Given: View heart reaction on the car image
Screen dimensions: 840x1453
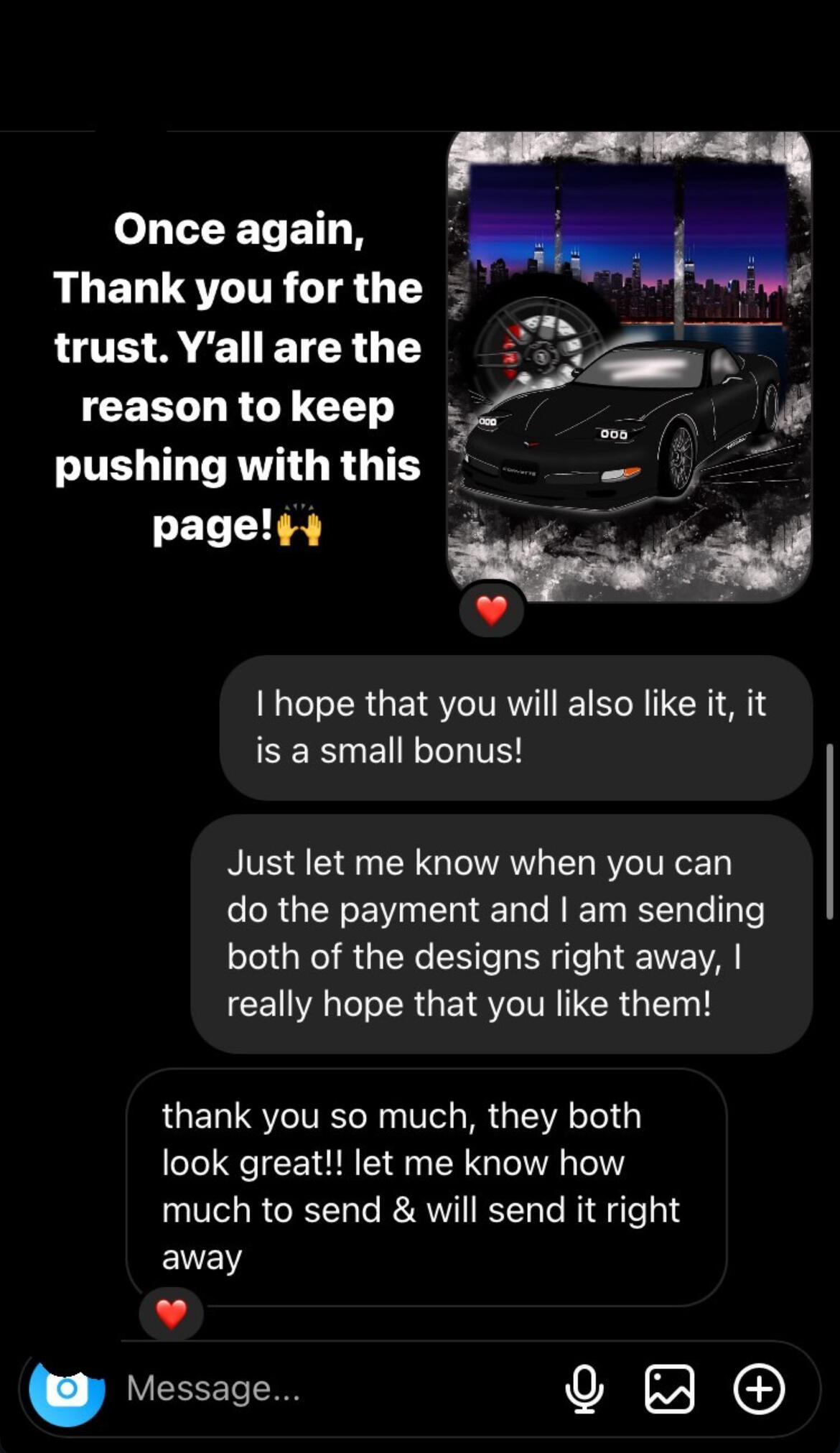Looking at the screenshot, I should click(492, 611).
